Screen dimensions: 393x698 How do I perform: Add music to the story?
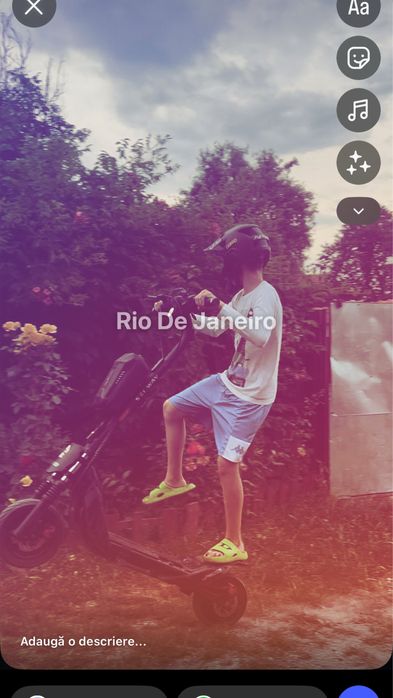click(358, 110)
